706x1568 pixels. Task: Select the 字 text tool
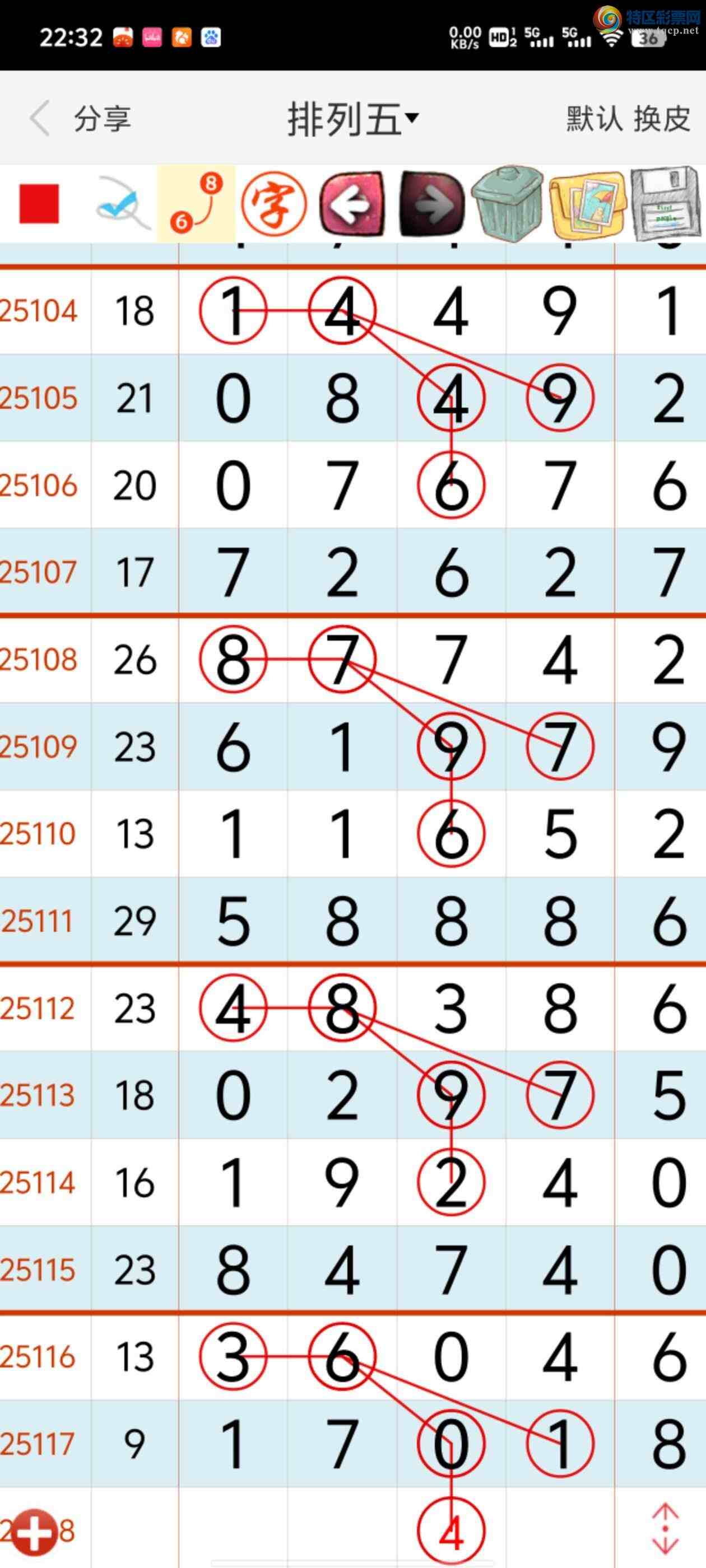click(273, 204)
